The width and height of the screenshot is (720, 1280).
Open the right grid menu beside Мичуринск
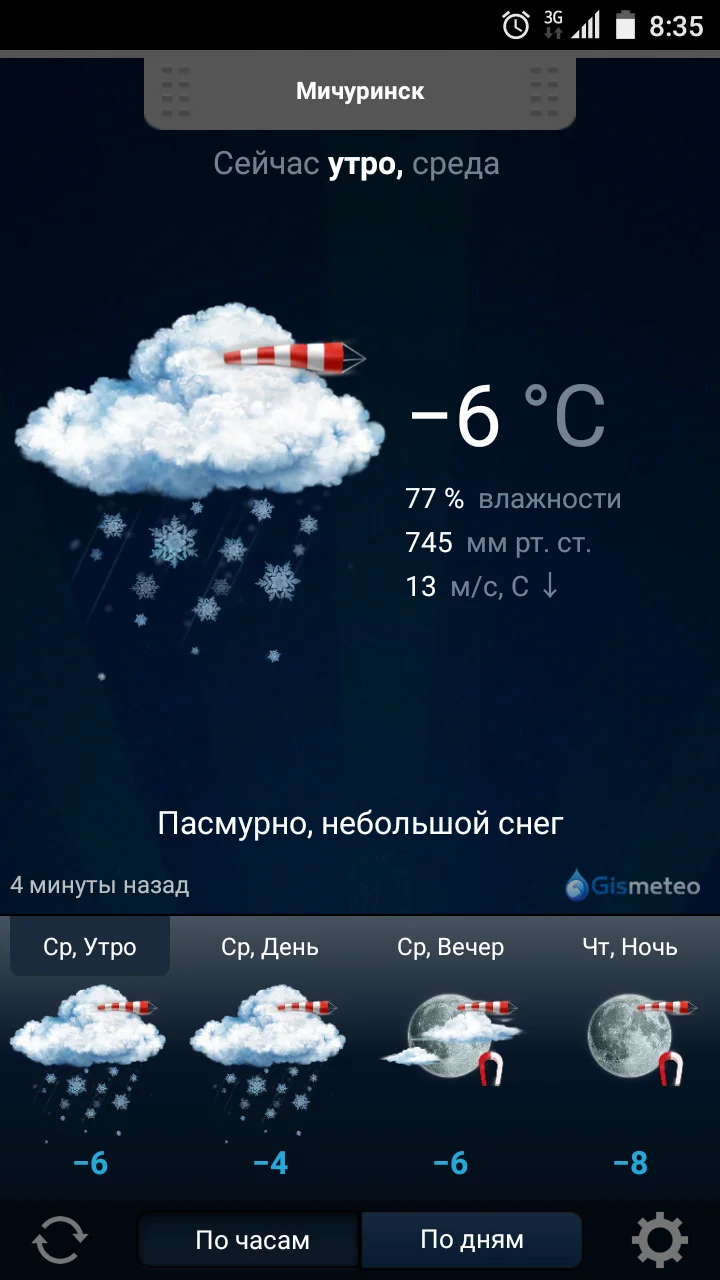[544, 91]
